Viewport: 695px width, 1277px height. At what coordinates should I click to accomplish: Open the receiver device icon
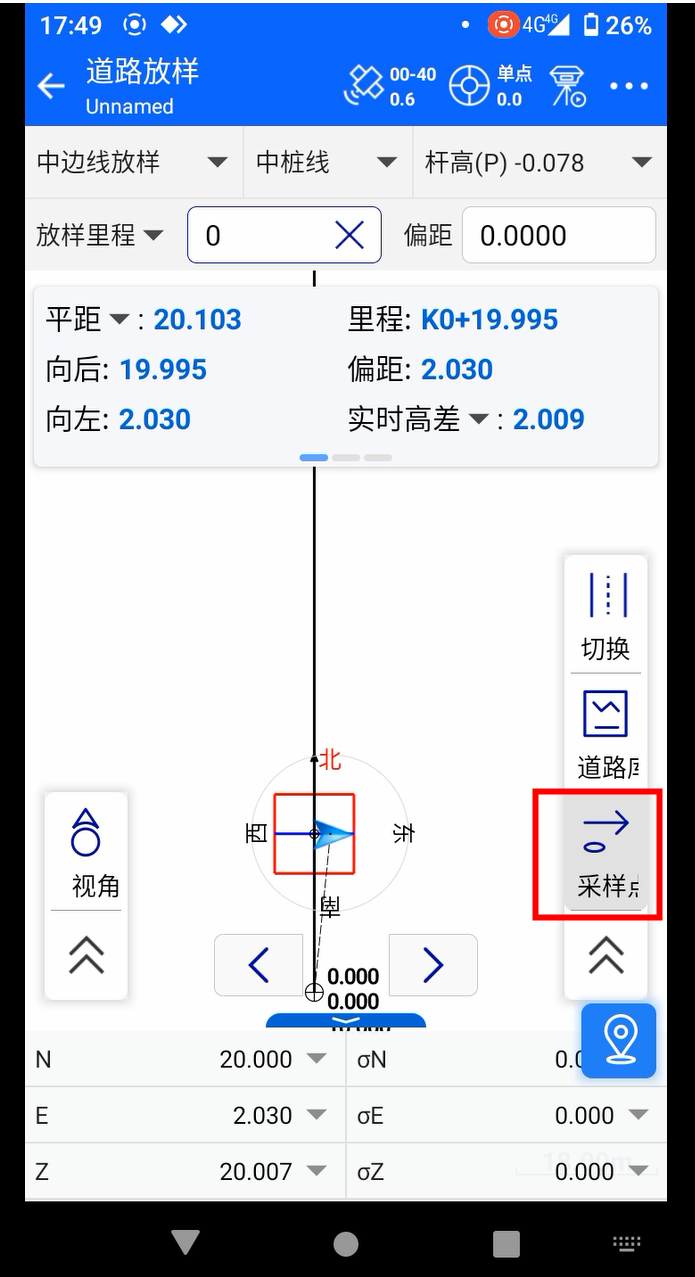click(x=568, y=86)
